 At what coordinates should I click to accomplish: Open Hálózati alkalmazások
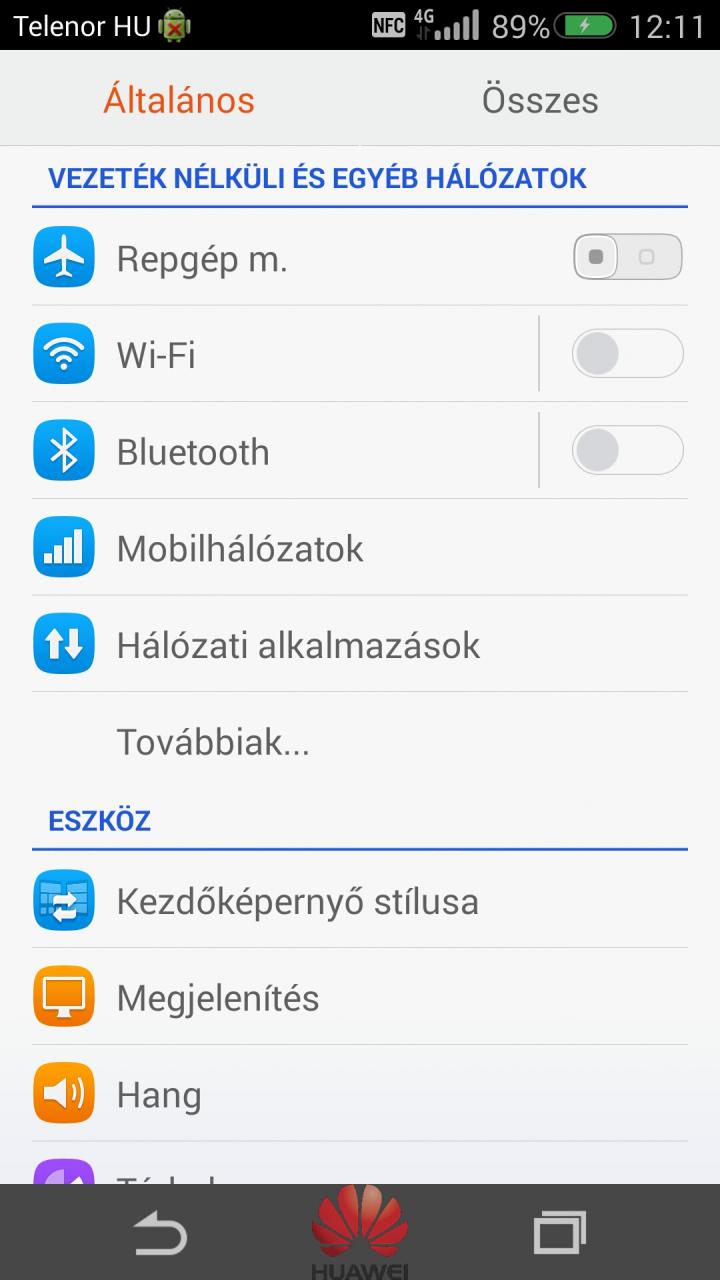tap(360, 645)
